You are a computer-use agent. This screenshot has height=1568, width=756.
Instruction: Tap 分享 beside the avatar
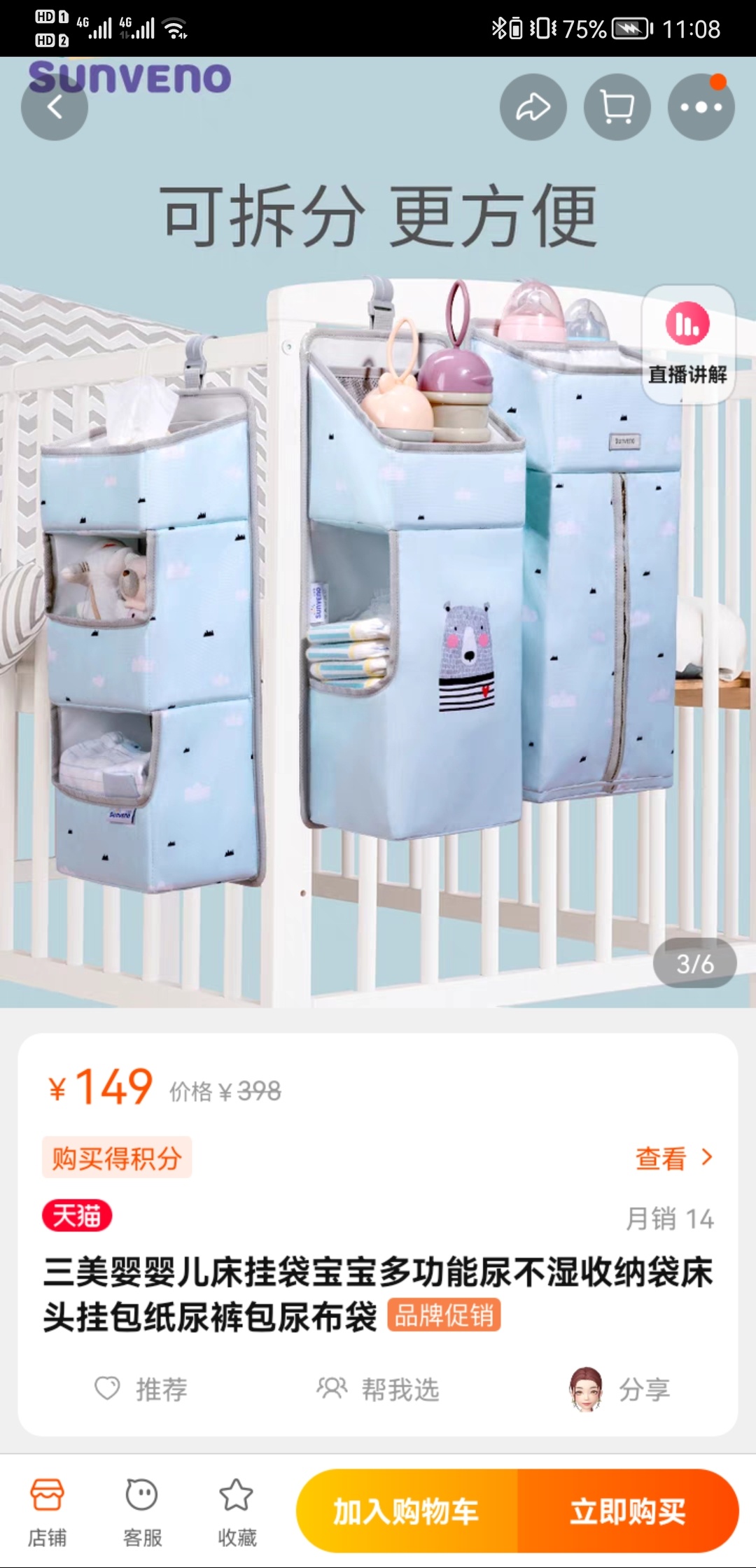pos(620,1389)
